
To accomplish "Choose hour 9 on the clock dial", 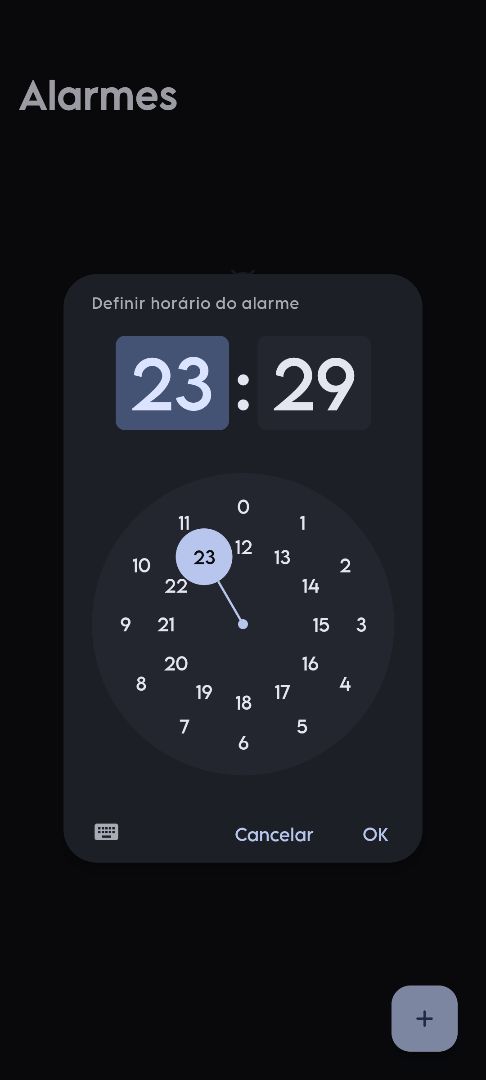I will point(125,625).
